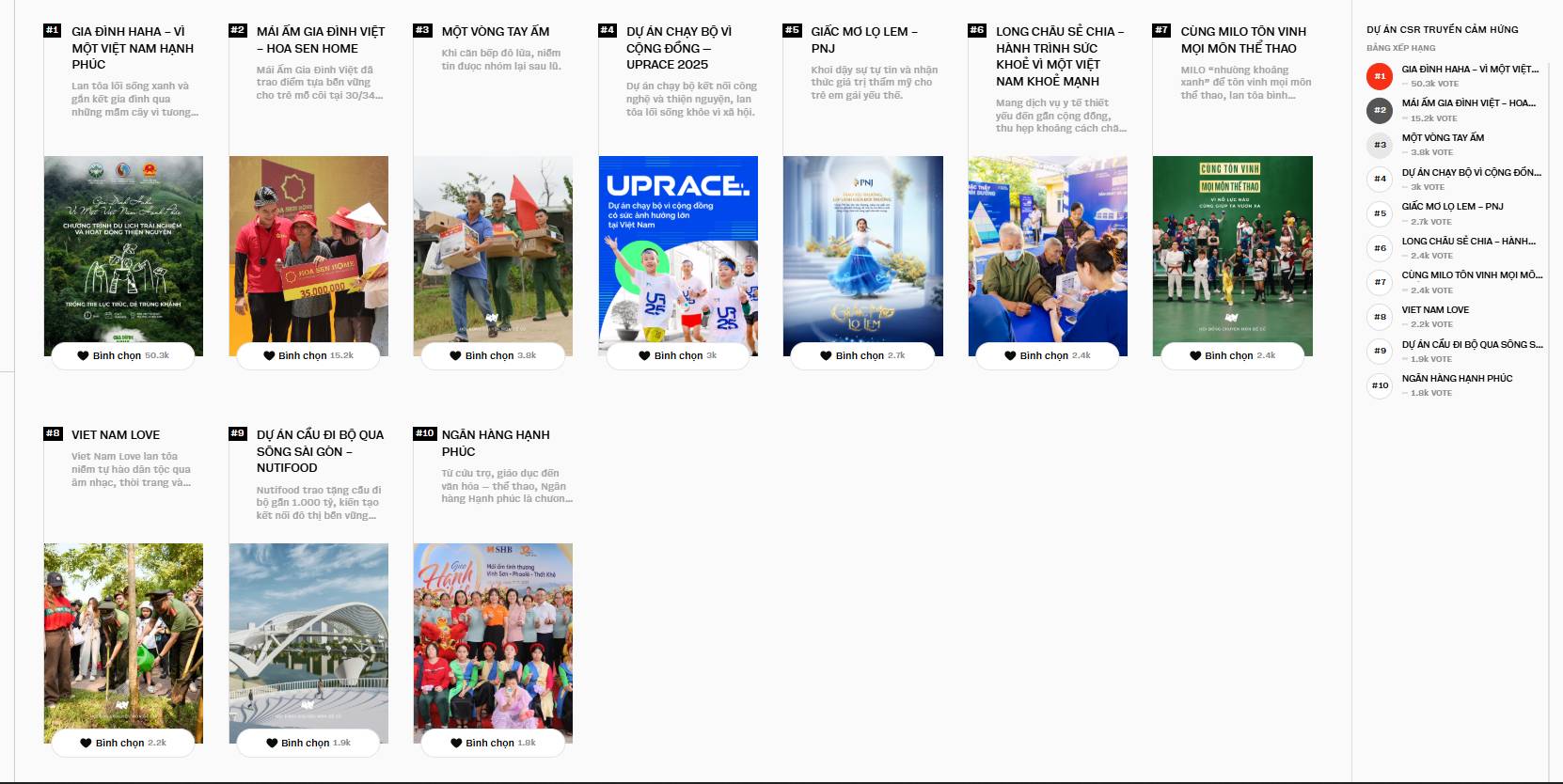The image size is (1563, 784).
Task: Vote for VIET NAM LOVE
Action: coord(123,743)
